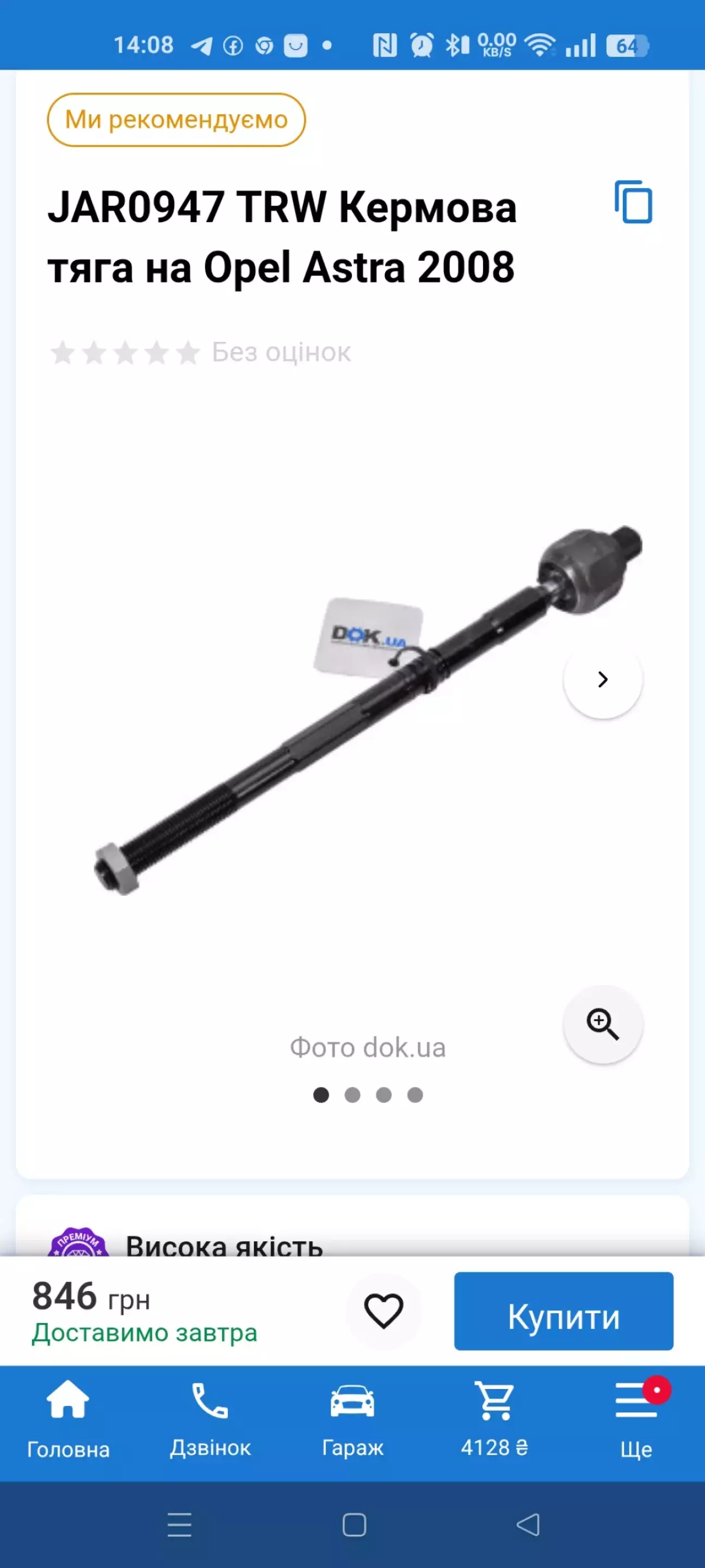Go back with the system back button
The height and width of the screenshot is (1568, 705).
tap(527, 1525)
